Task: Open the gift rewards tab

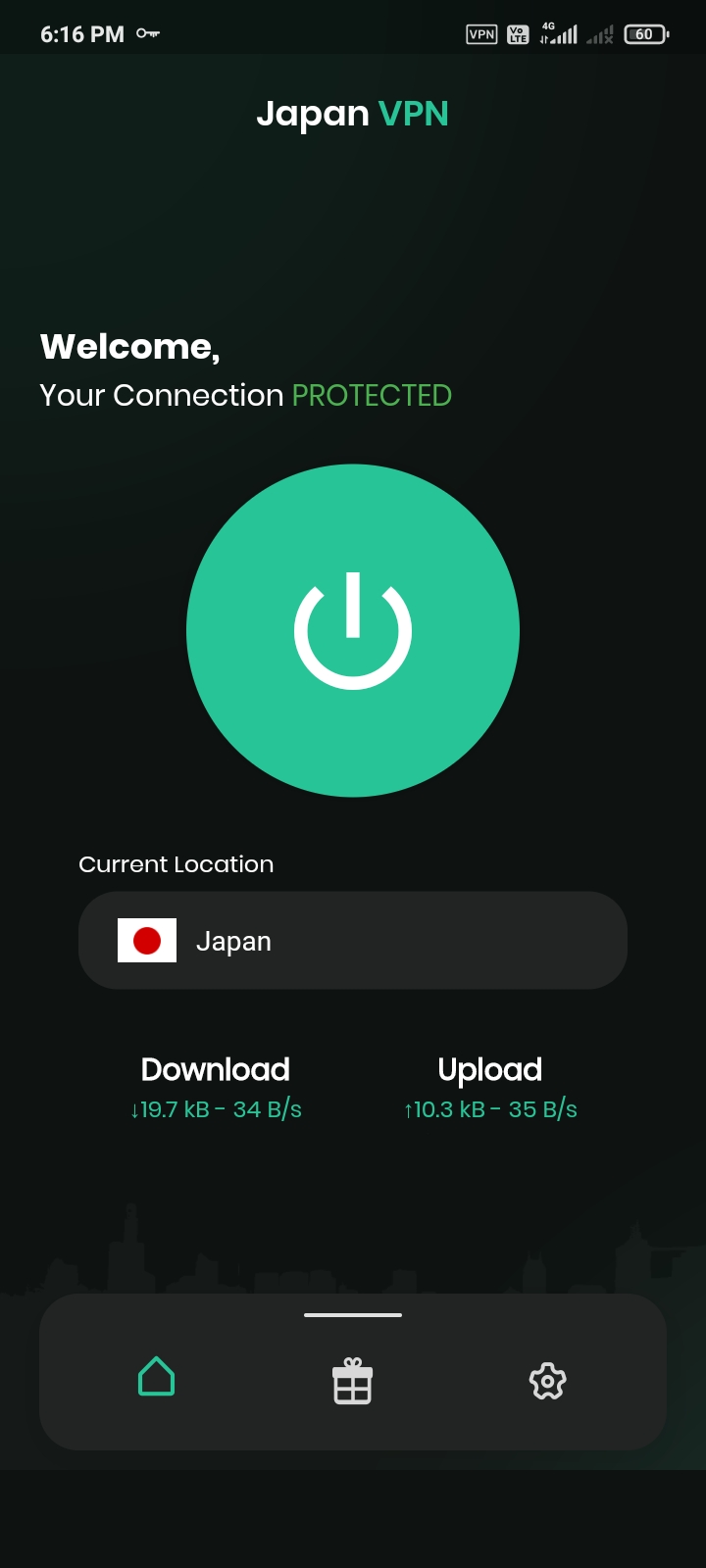Action: click(x=353, y=1381)
